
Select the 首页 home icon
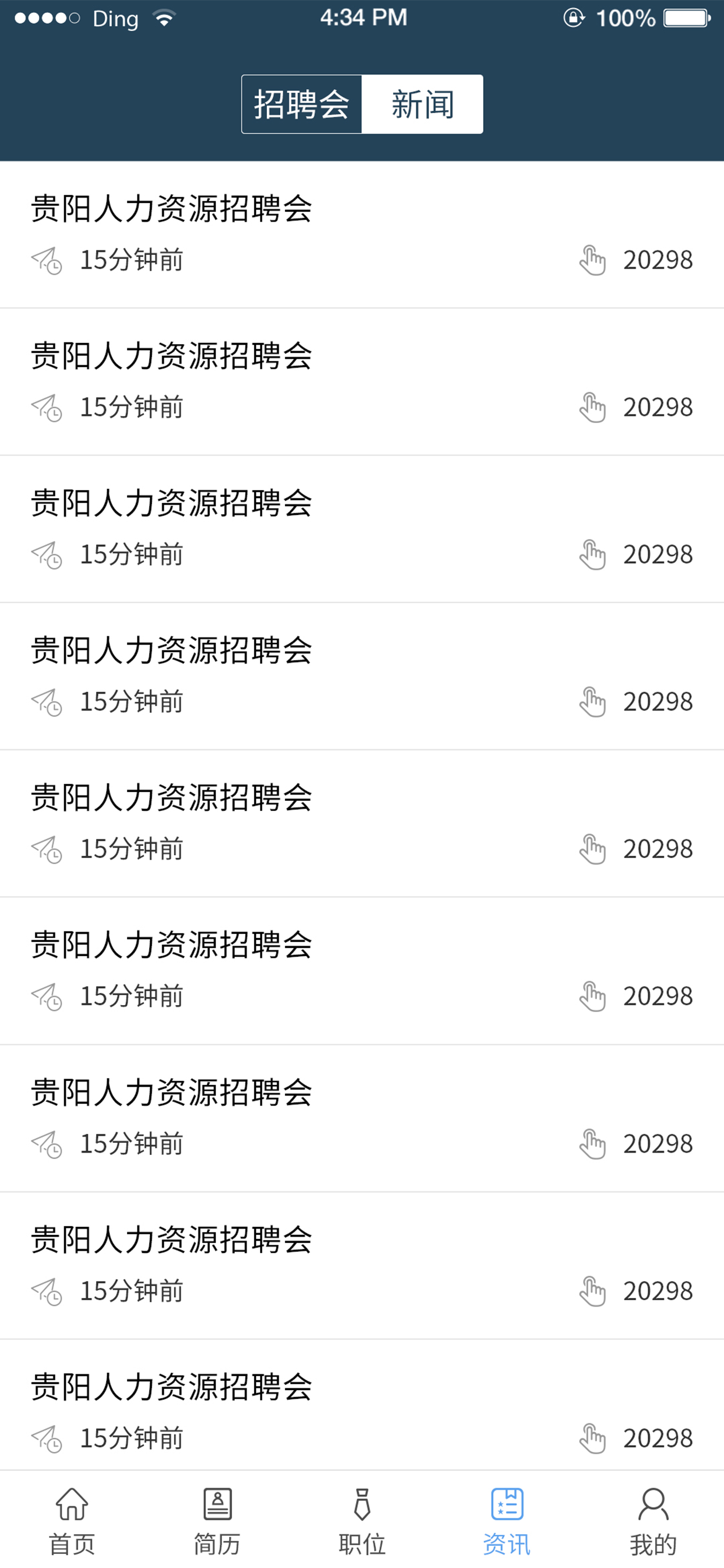click(72, 1502)
